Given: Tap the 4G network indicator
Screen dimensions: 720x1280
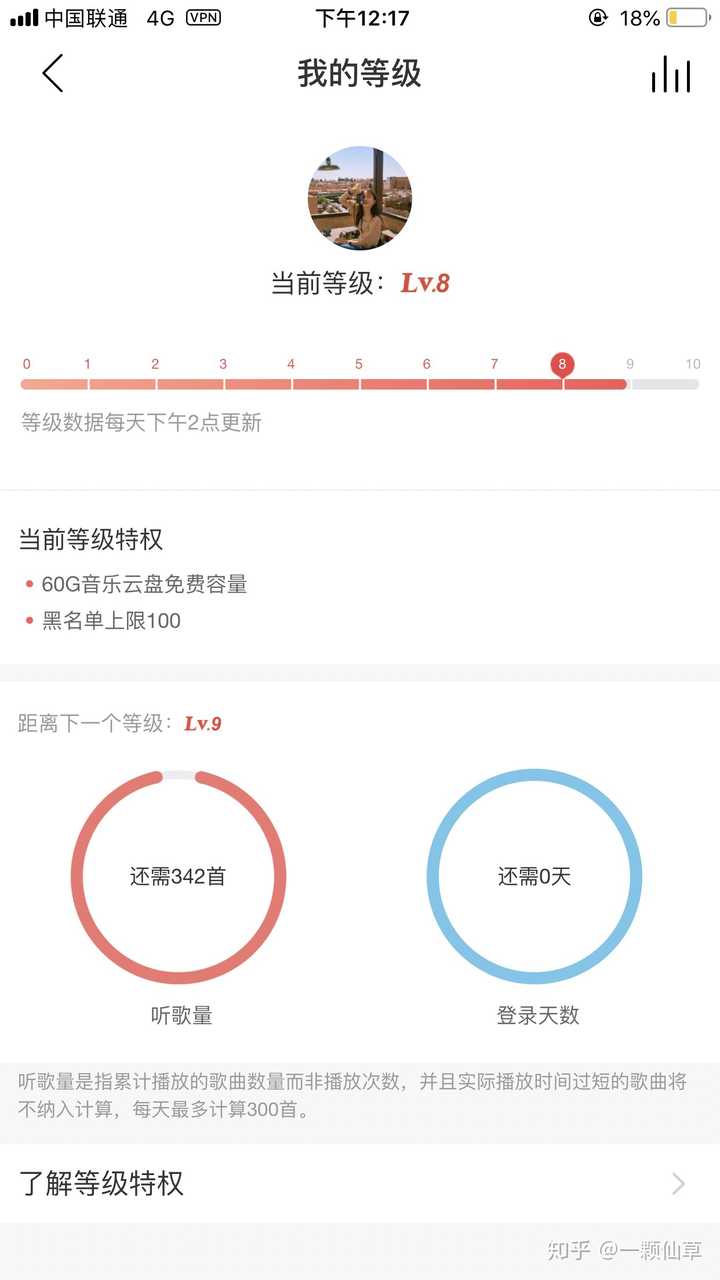Looking at the screenshot, I should (156, 17).
